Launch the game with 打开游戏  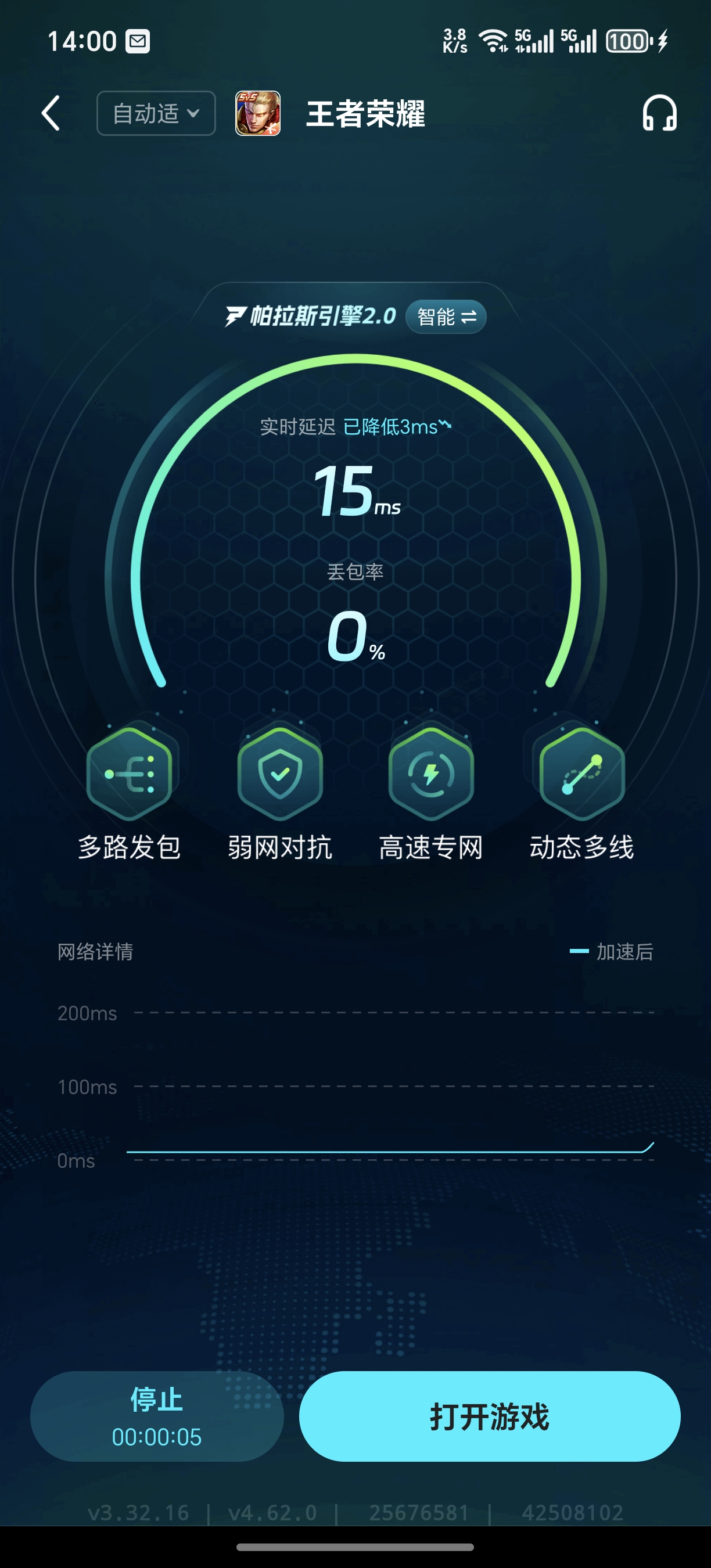(x=490, y=1416)
